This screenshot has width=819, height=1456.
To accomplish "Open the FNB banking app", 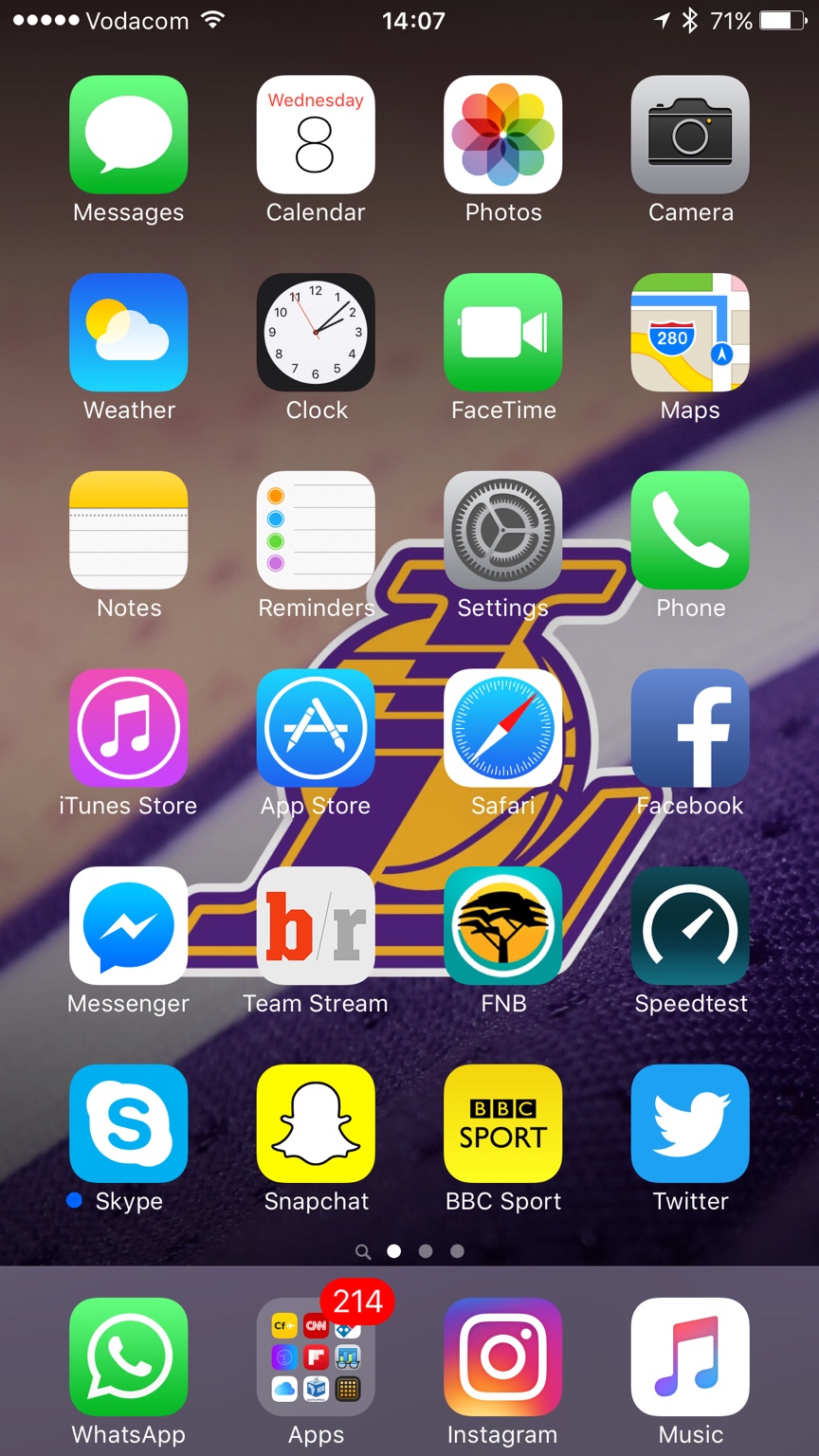I will [503, 926].
